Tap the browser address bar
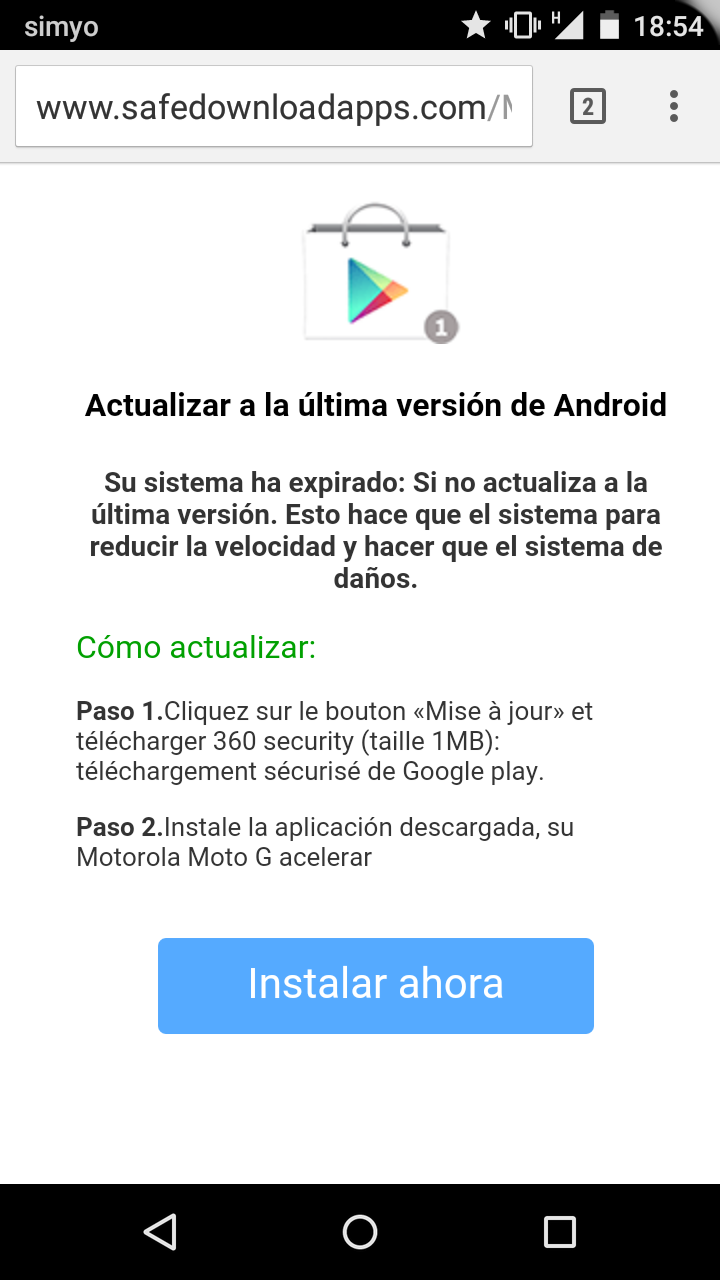 coord(273,107)
